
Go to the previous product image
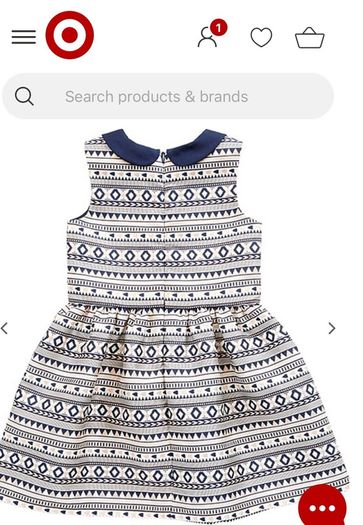tap(4, 328)
